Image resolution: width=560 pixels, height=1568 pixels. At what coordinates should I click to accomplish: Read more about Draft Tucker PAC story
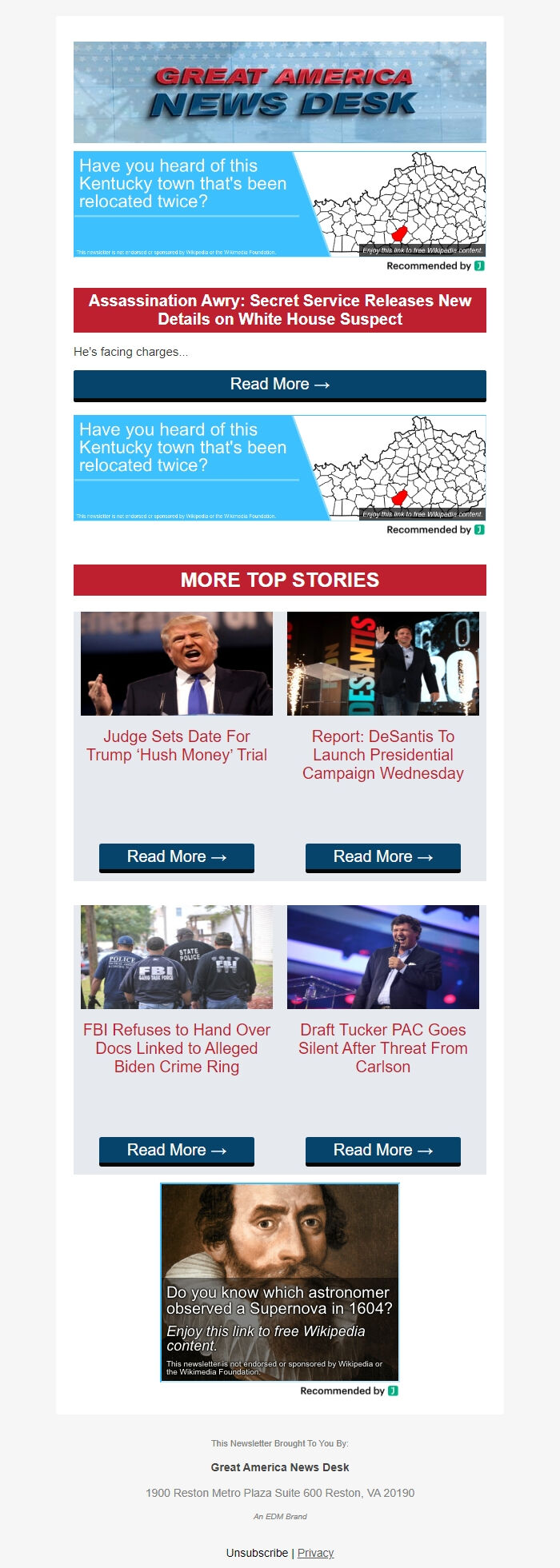pyautogui.click(x=383, y=1151)
